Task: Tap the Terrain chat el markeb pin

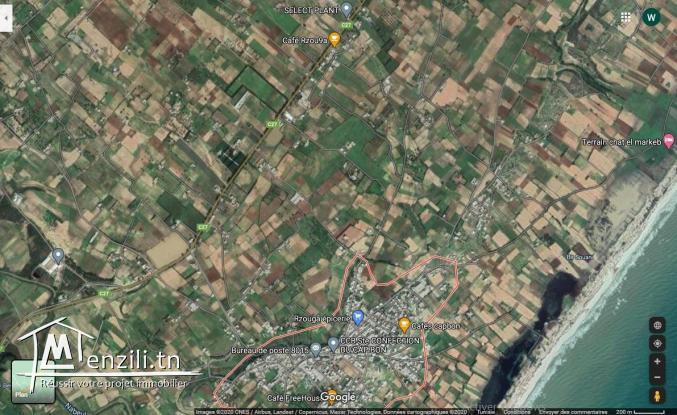Action: (668, 141)
